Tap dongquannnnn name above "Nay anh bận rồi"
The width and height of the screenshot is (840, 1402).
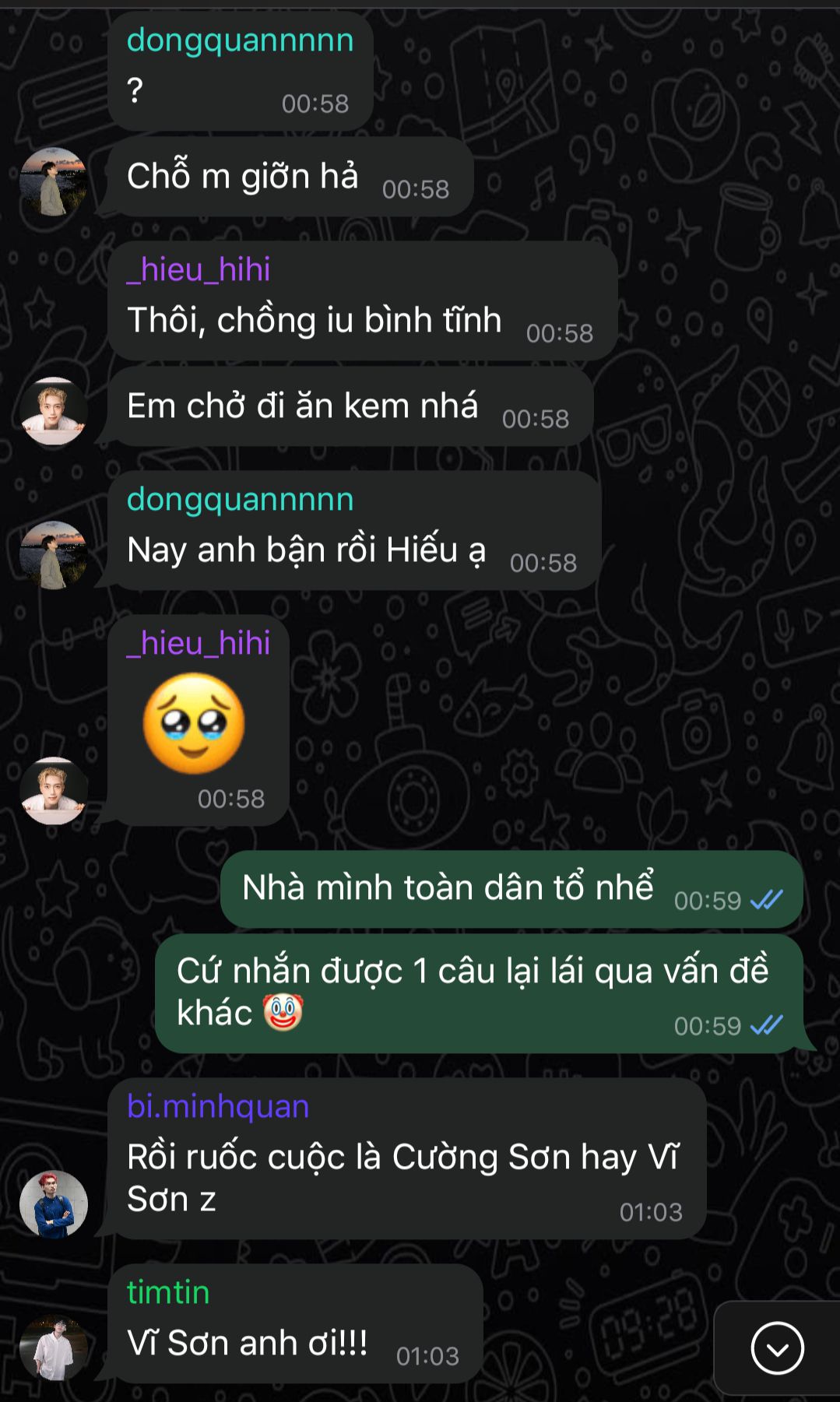240,499
